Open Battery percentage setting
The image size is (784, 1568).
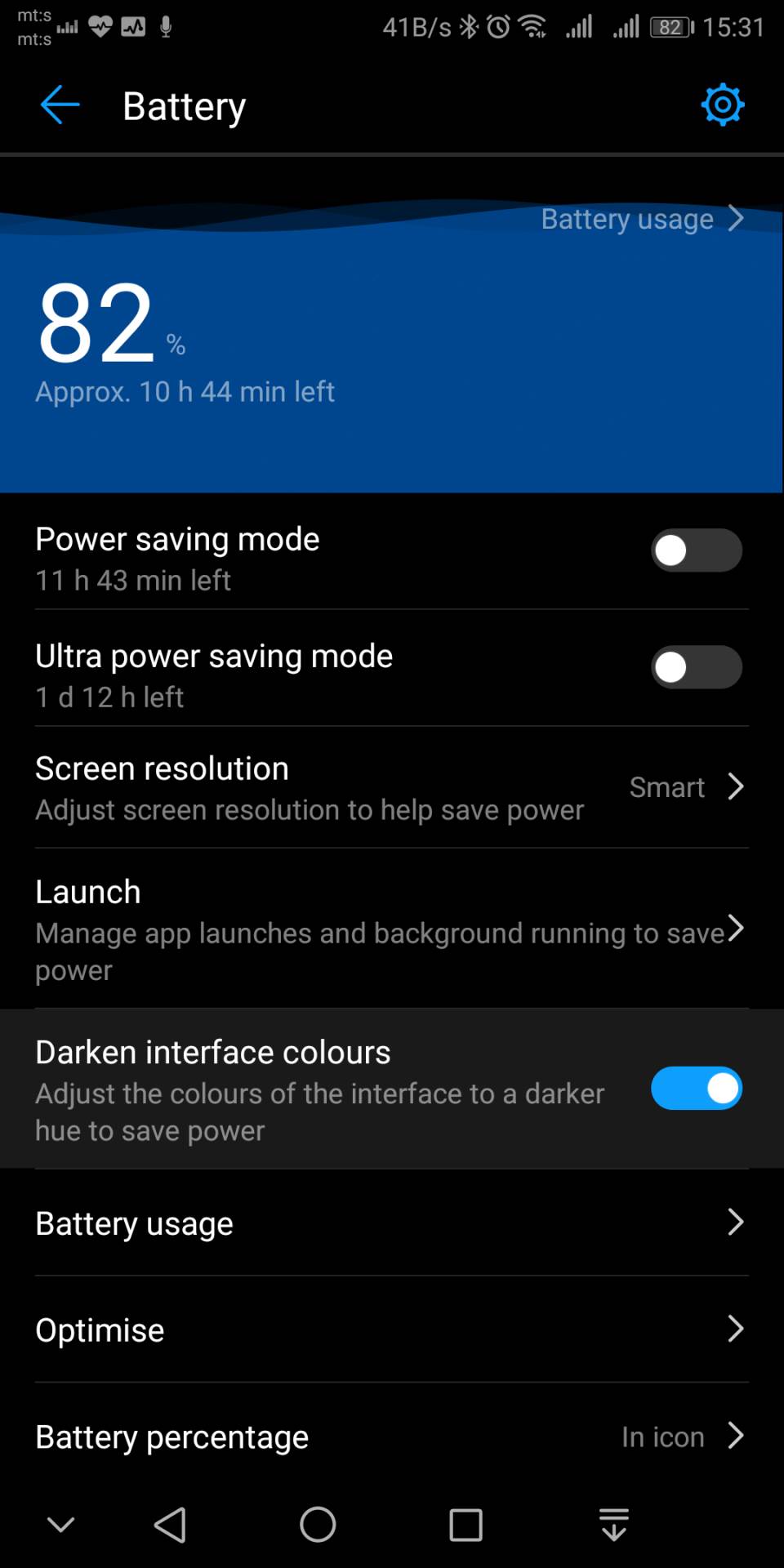[392, 1437]
